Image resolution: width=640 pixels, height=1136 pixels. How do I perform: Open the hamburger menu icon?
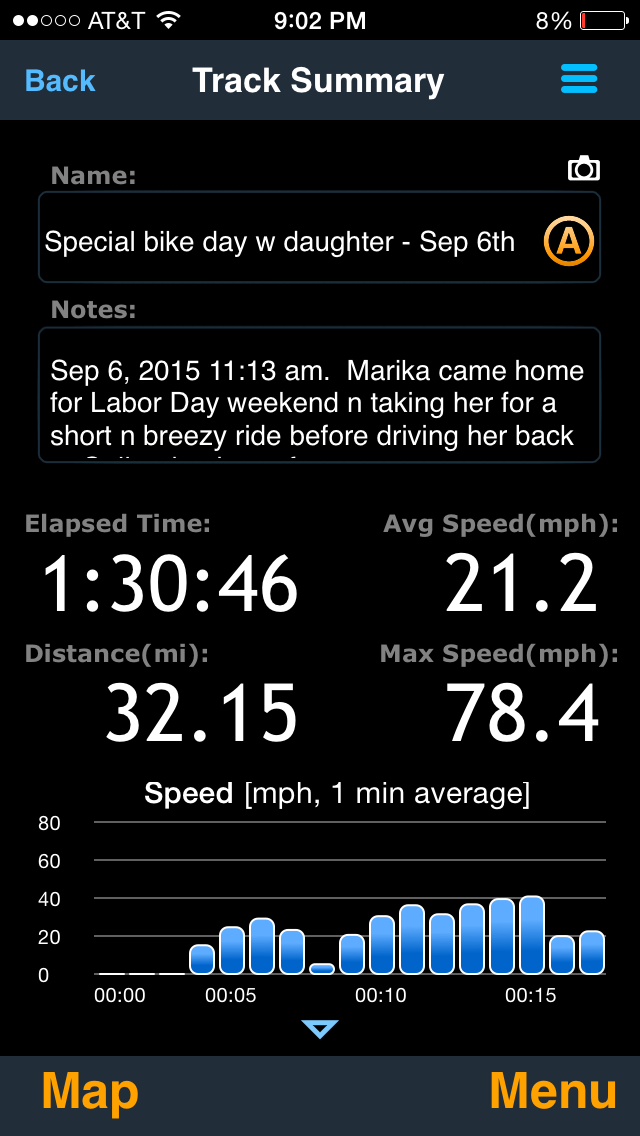tap(579, 79)
